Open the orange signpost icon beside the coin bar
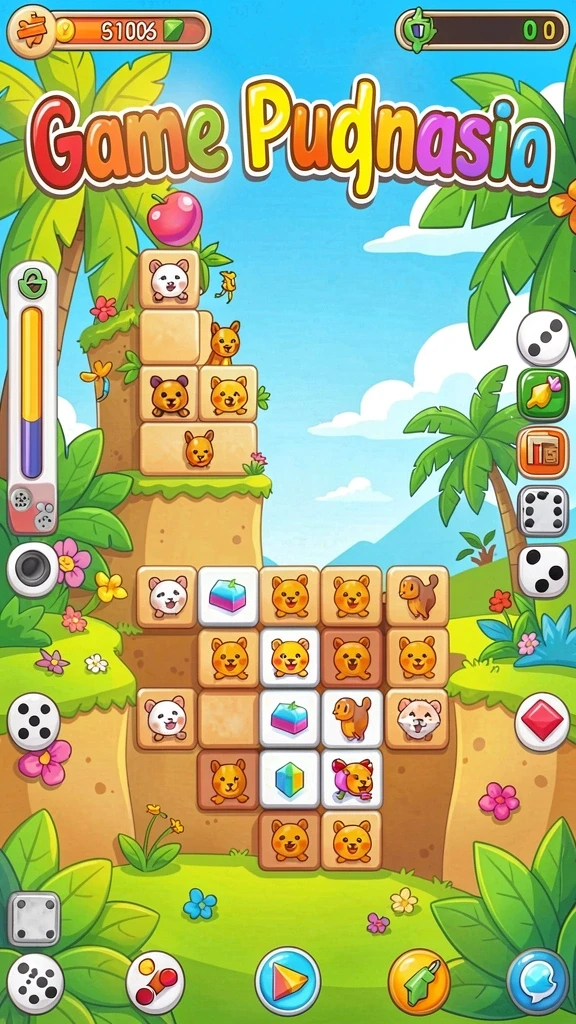The height and width of the screenshot is (1024, 576). (x=31, y=31)
